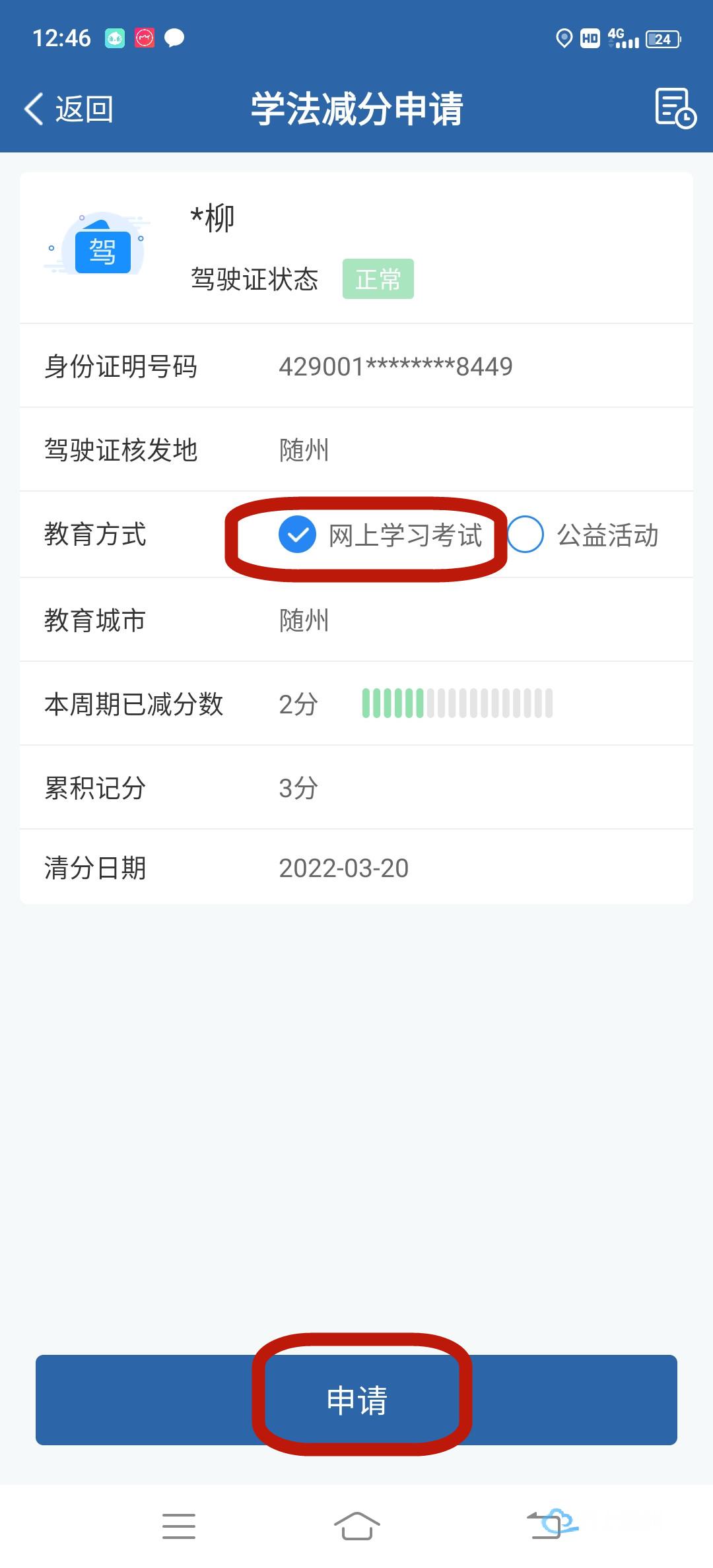Open the system recent apps menu

[179, 1526]
